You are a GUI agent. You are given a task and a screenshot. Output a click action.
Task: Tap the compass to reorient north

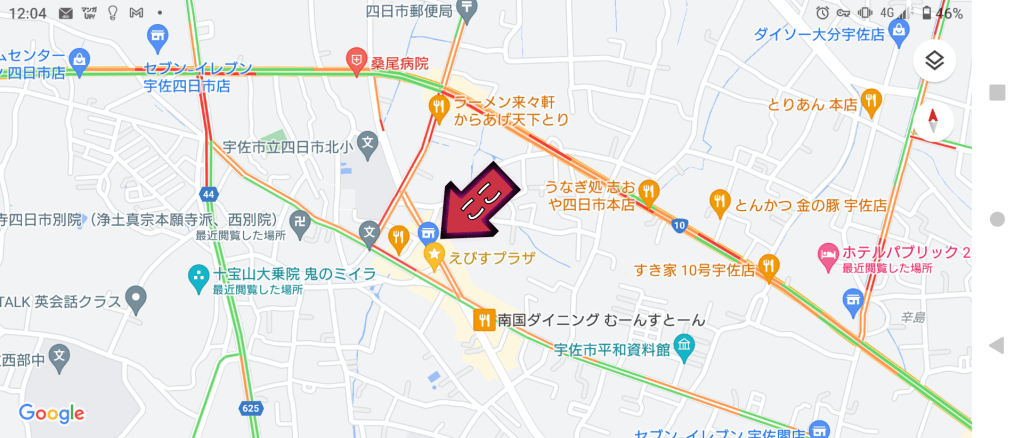(933, 121)
